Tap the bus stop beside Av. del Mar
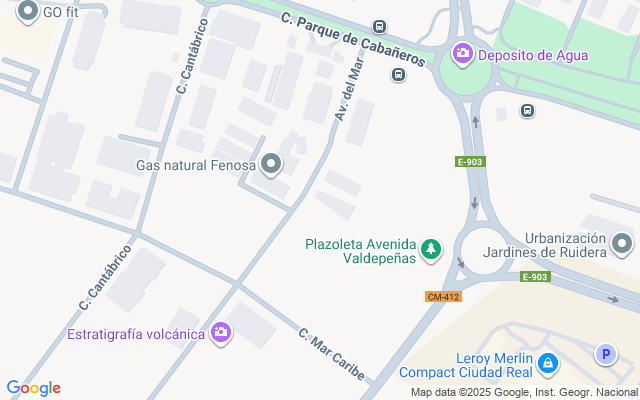The image size is (640, 400). tap(398, 75)
